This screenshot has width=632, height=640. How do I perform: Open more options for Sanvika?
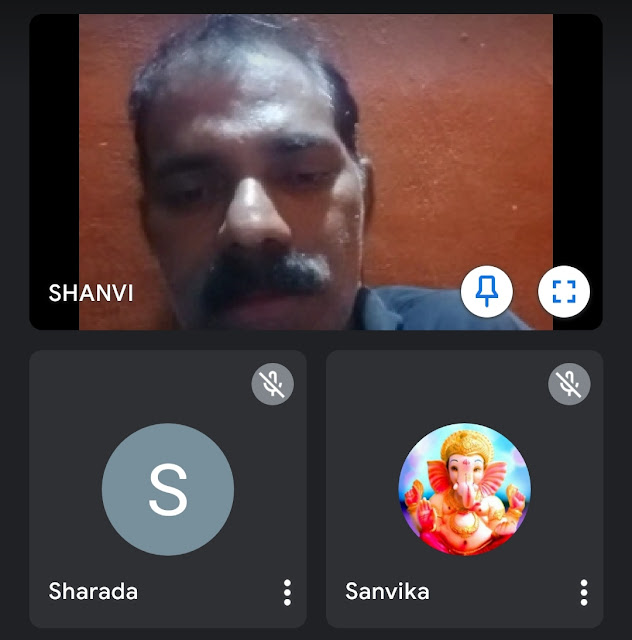[x=584, y=592]
